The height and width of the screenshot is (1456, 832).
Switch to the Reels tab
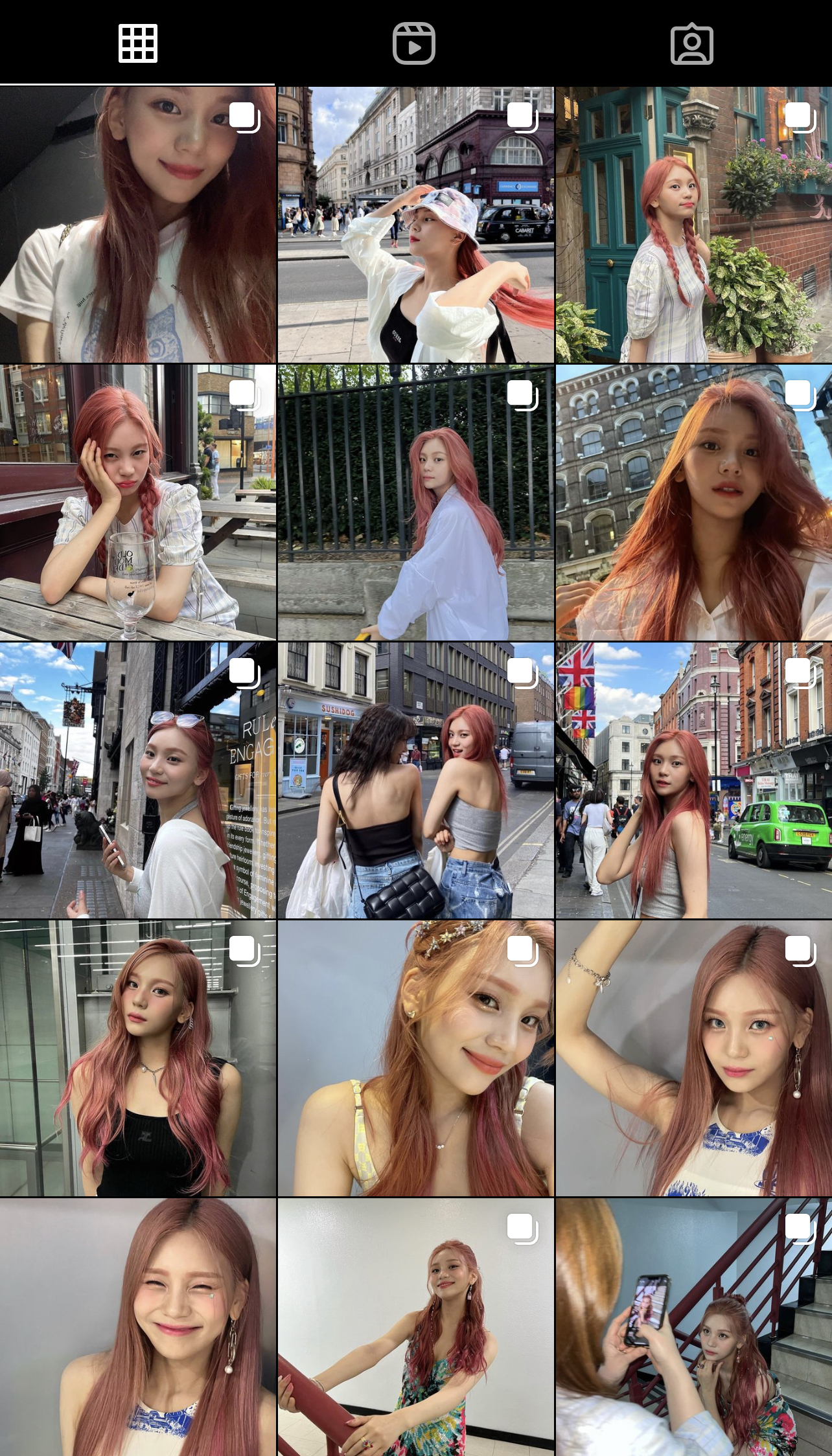point(414,43)
